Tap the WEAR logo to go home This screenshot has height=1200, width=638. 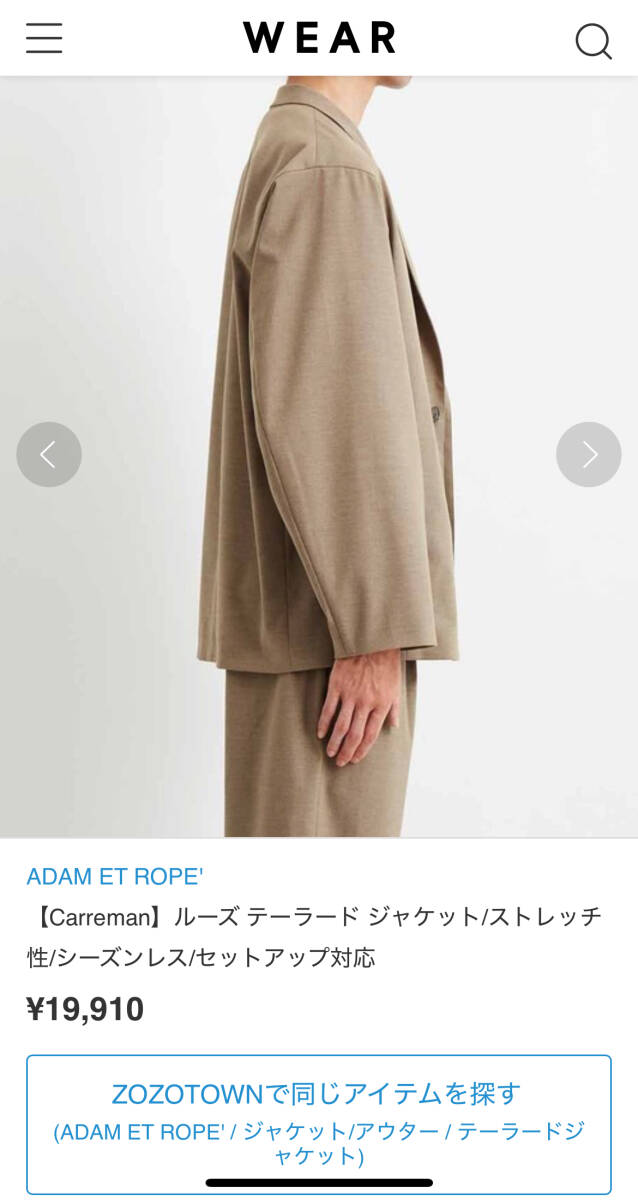[x=319, y=38]
